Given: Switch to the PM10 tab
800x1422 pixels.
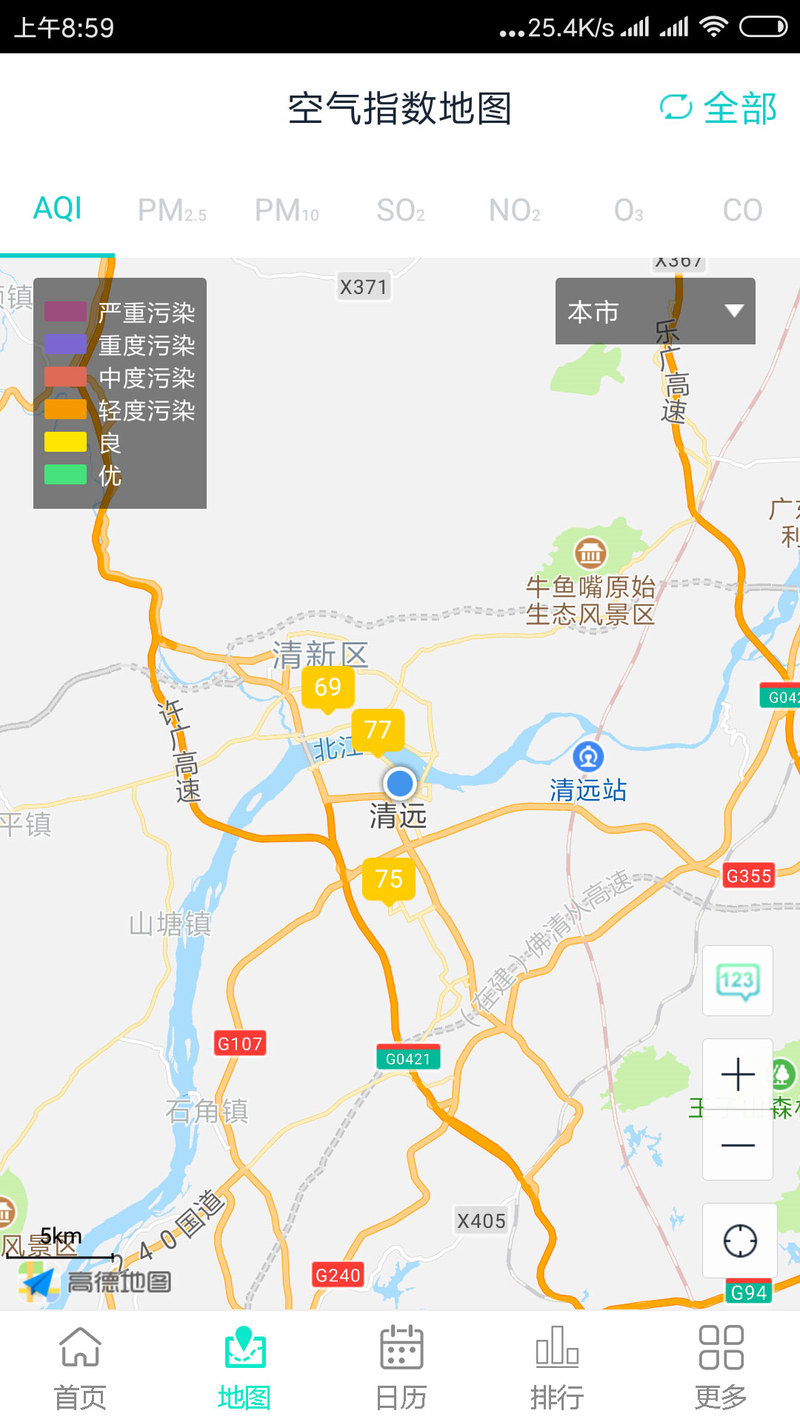Looking at the screenshot, I should (x=286, y=210).
